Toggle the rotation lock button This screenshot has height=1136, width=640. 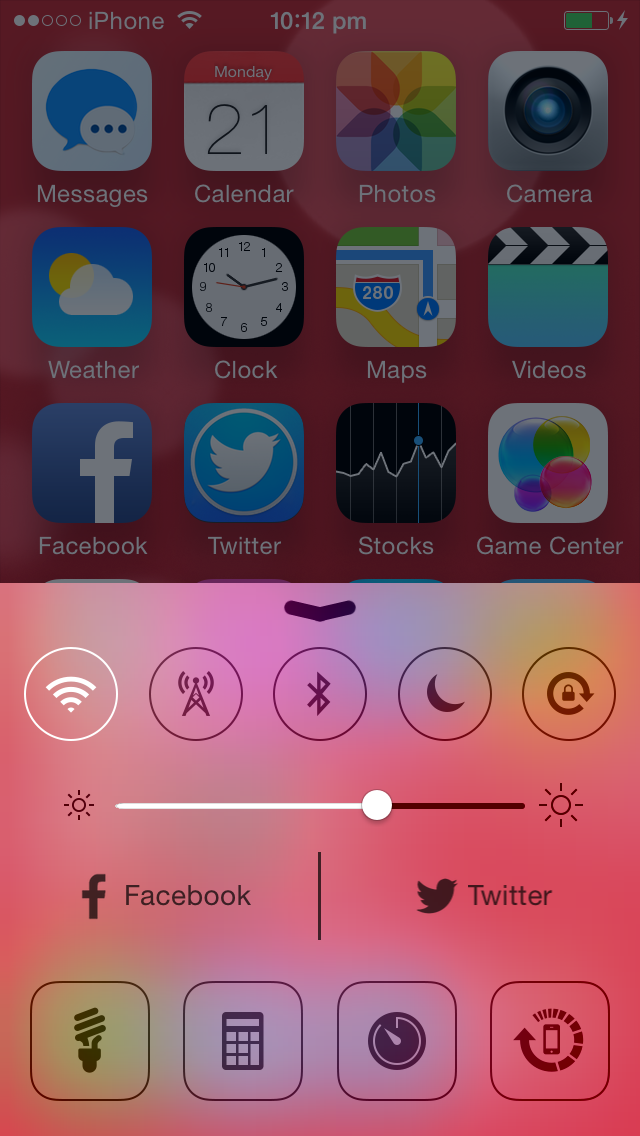[x=568, y=694]
